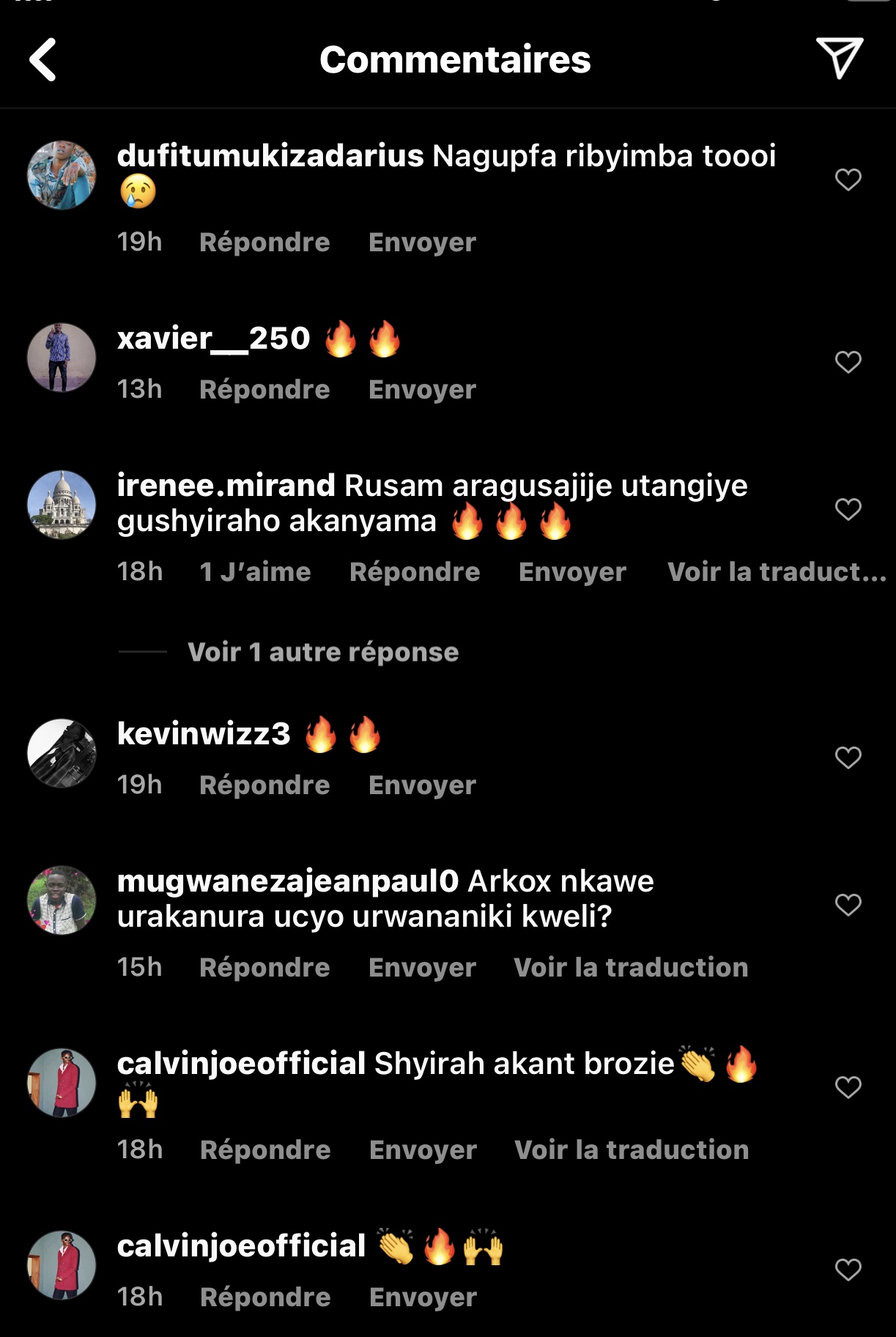The height and width of the screenshot is (1337, 896).
Task: Tap Envoyer under xavier__250's comment
Action: pos(422,390)
